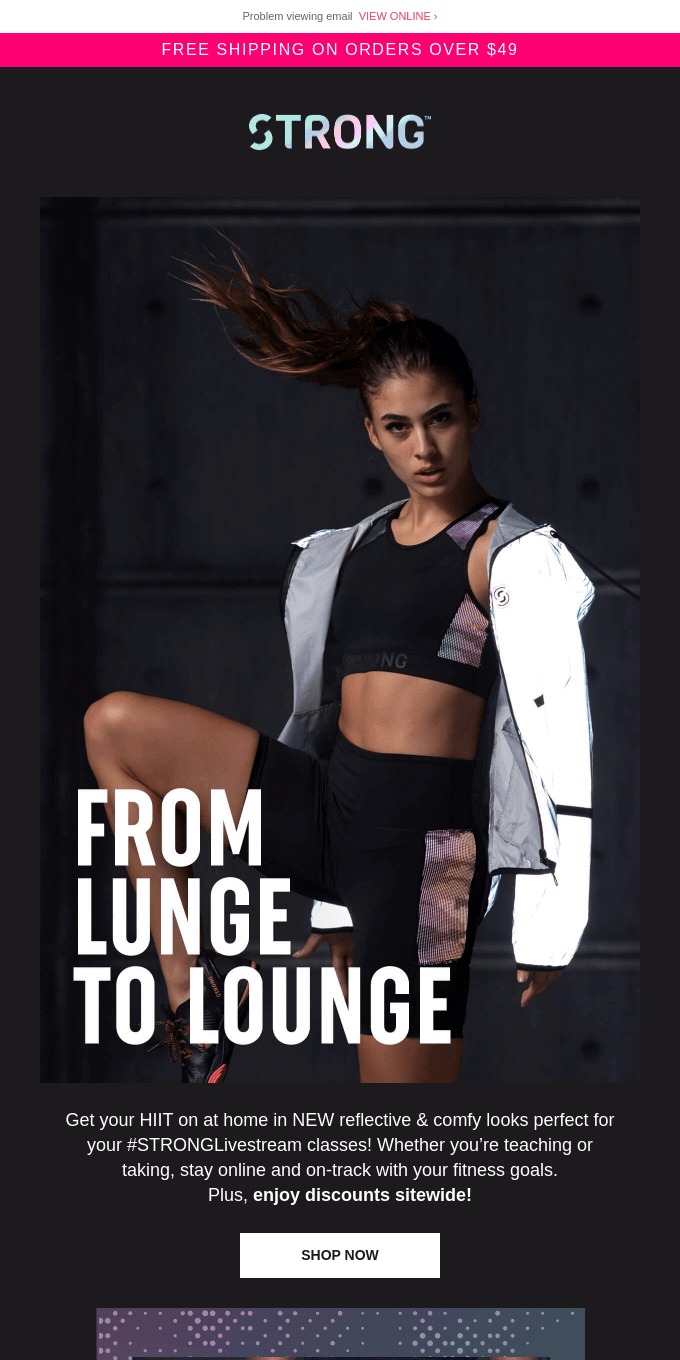Tap the SHOP NOW button
Screen dimensions: 680x1360
340,1255
